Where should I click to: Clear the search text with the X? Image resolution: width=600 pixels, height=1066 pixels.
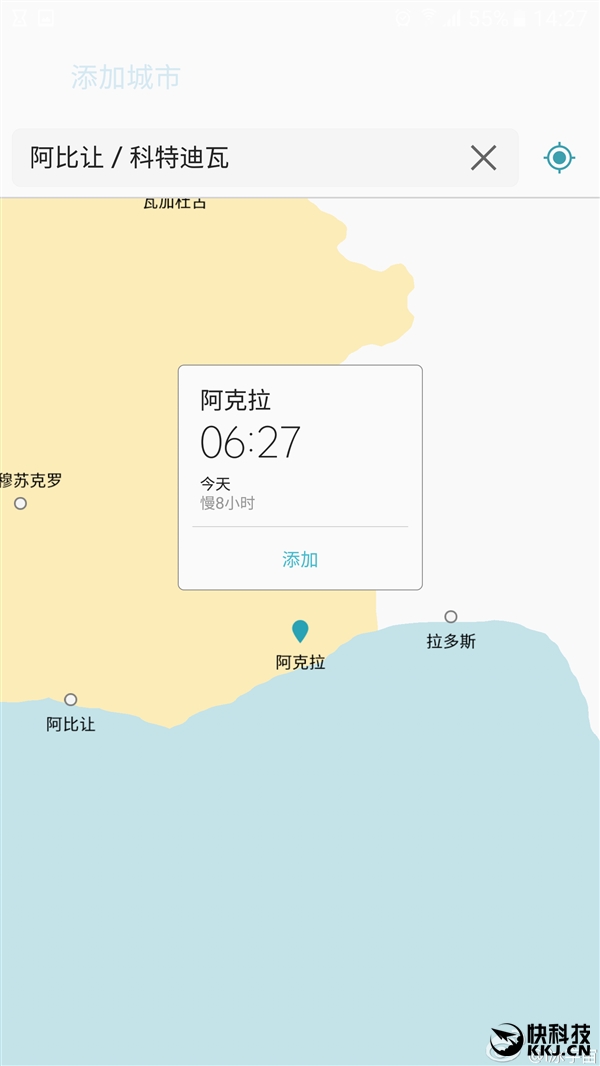[483, 158]
